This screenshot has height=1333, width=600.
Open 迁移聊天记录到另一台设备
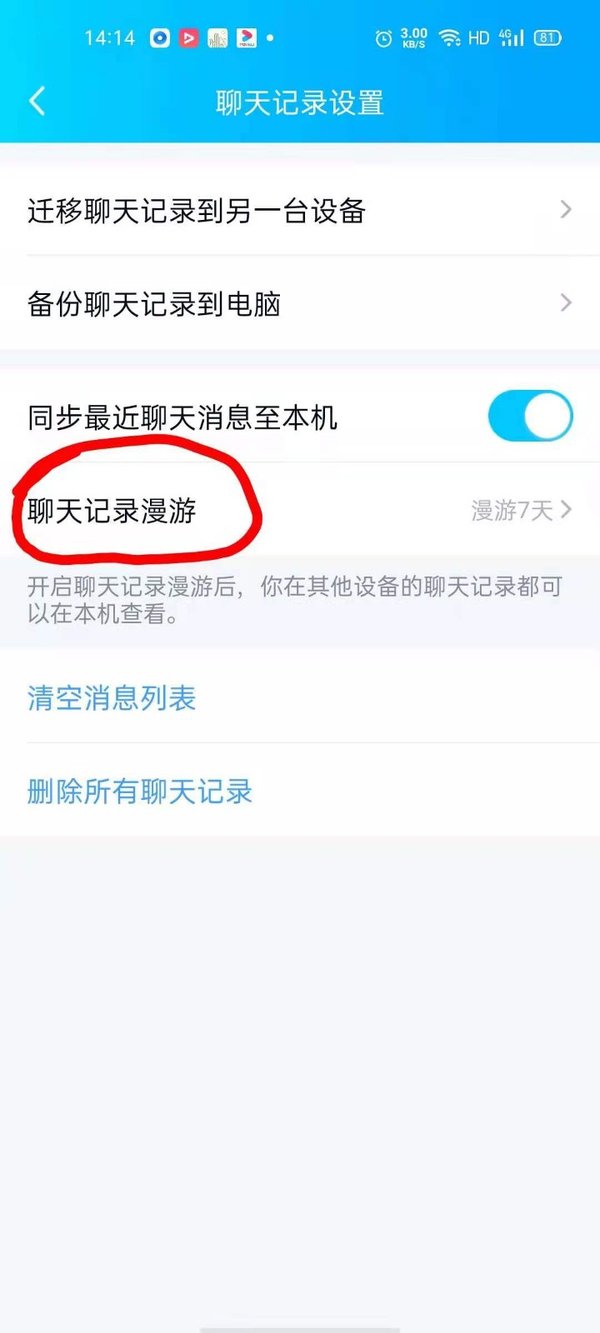coord(300,211)
